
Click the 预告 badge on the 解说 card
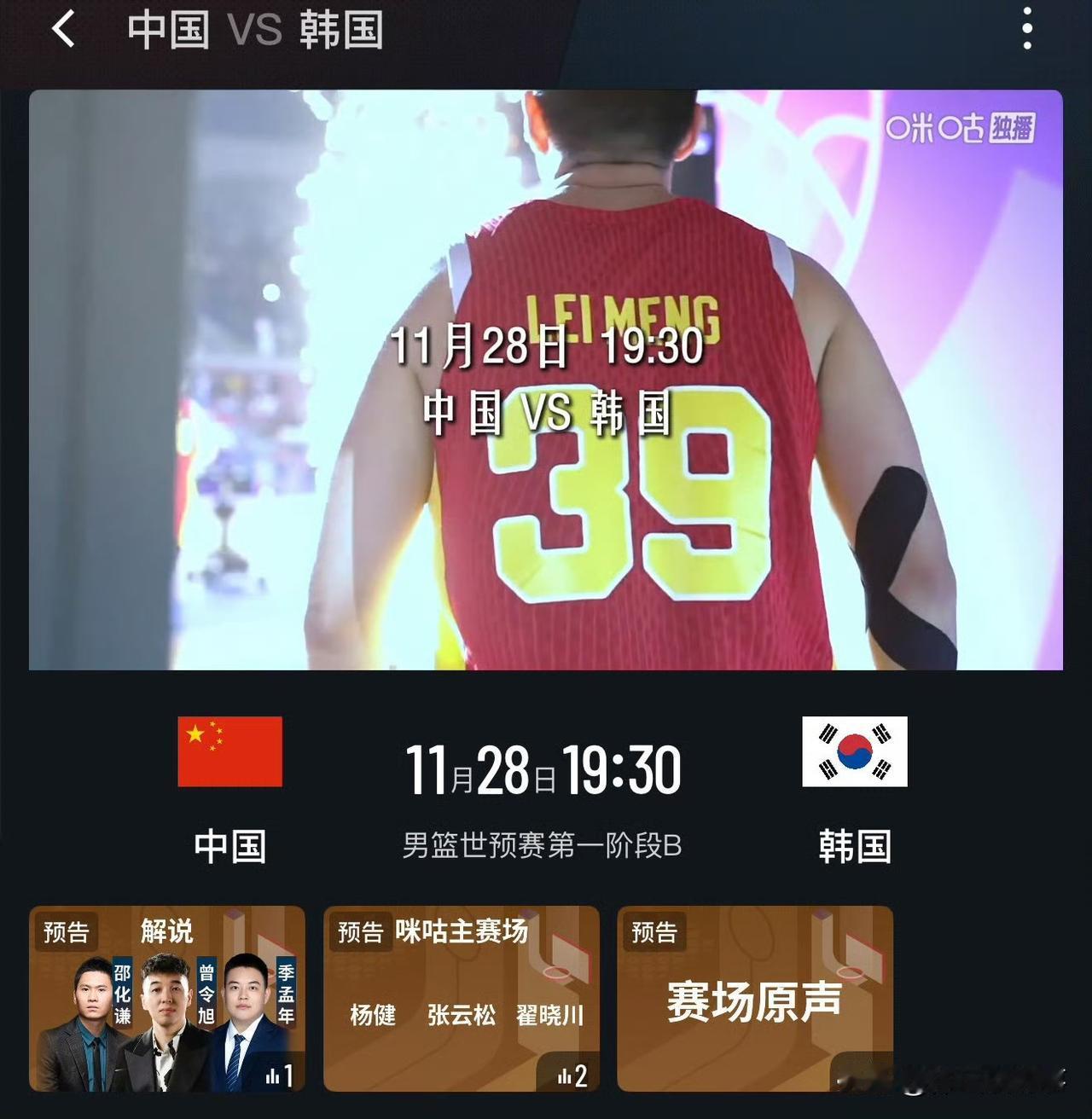pos(67,933)
